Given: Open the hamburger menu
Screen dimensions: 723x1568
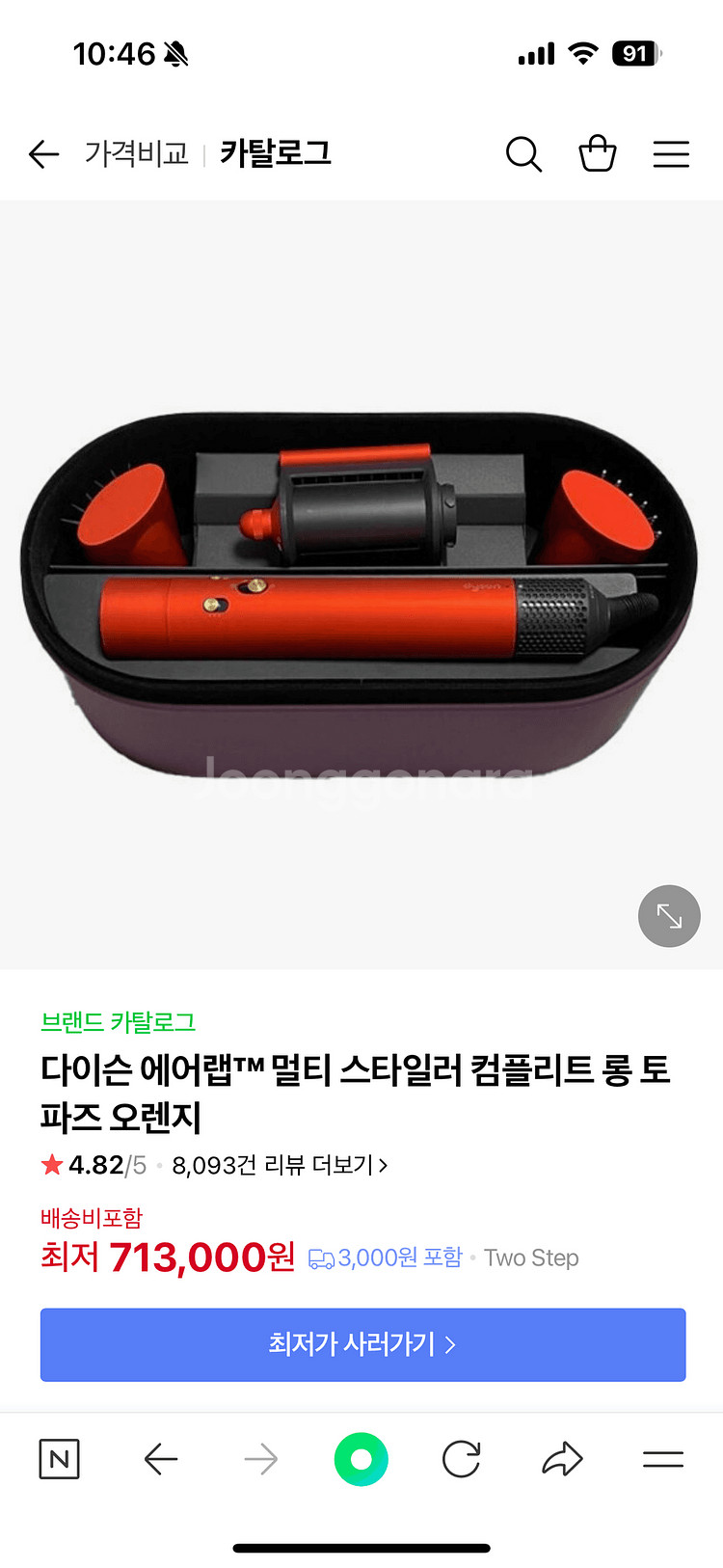Looking at the screenshot, I should pos(671,153).
